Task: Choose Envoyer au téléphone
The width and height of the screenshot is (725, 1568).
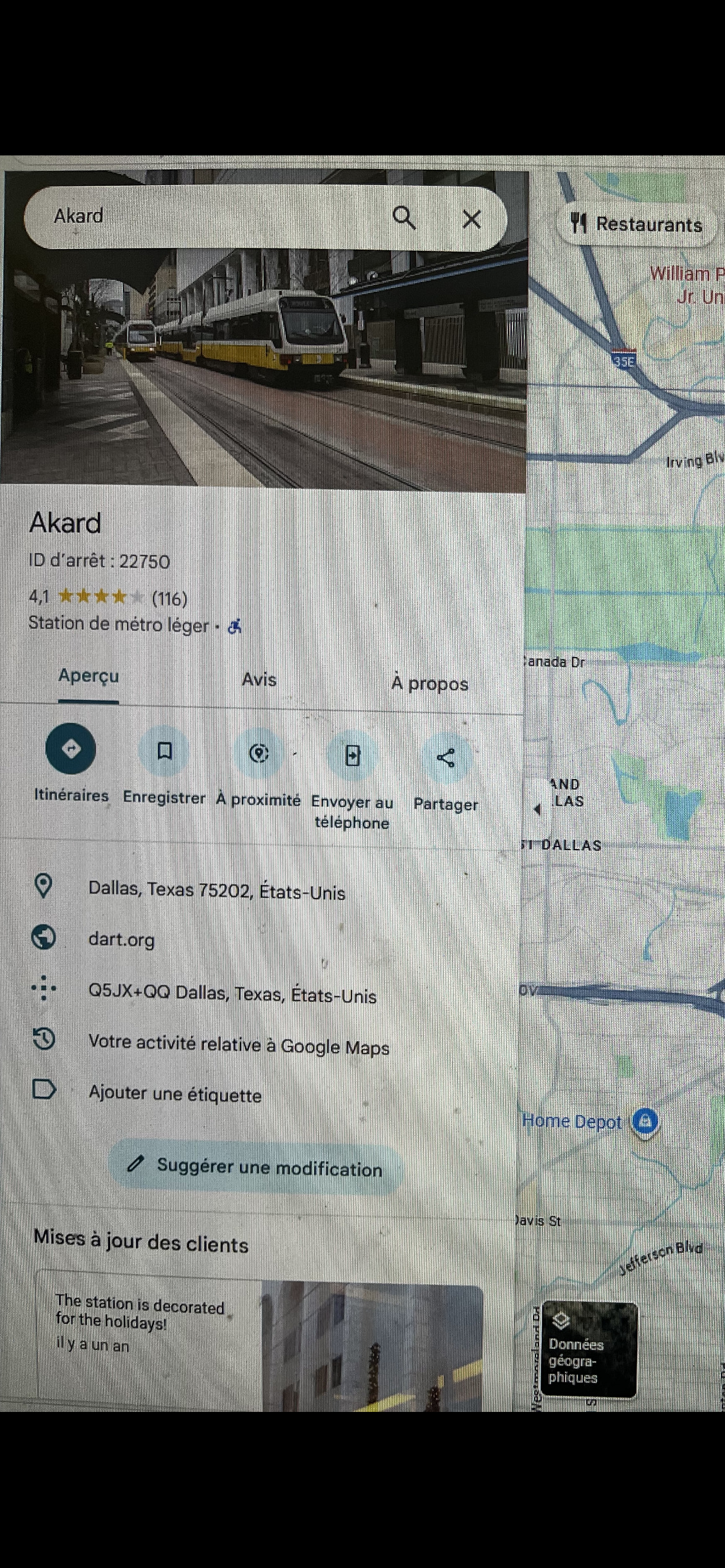Action: (352, 756)
